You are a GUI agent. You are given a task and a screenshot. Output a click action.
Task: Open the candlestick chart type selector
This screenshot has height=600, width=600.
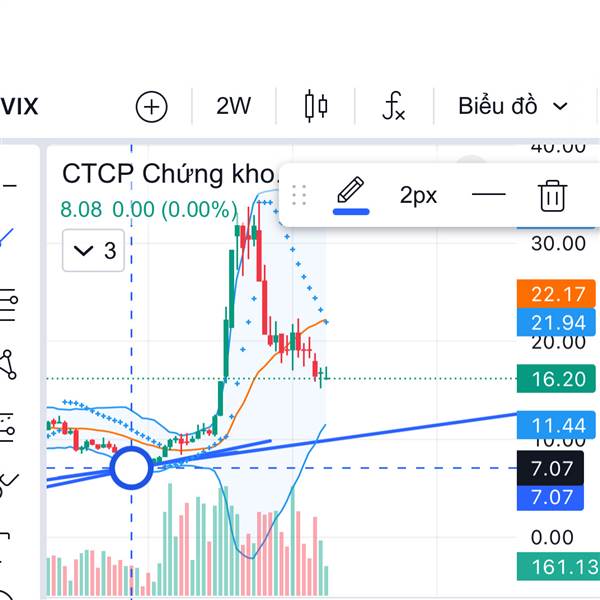click(x=316, y=106)
